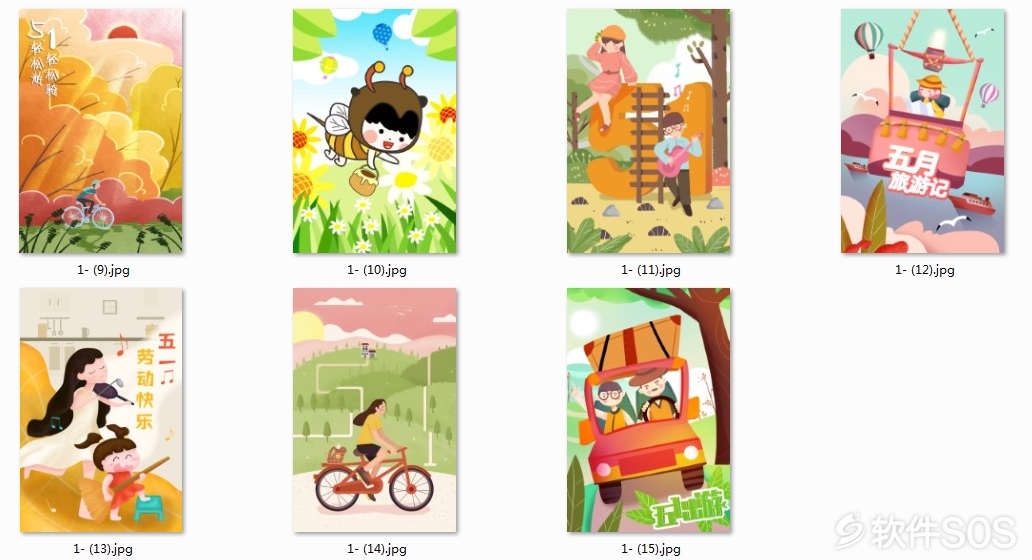Select hot air balloon image 1- (12).jpg
Screen dimensions: 1032x560
click(x=922, y=131)
